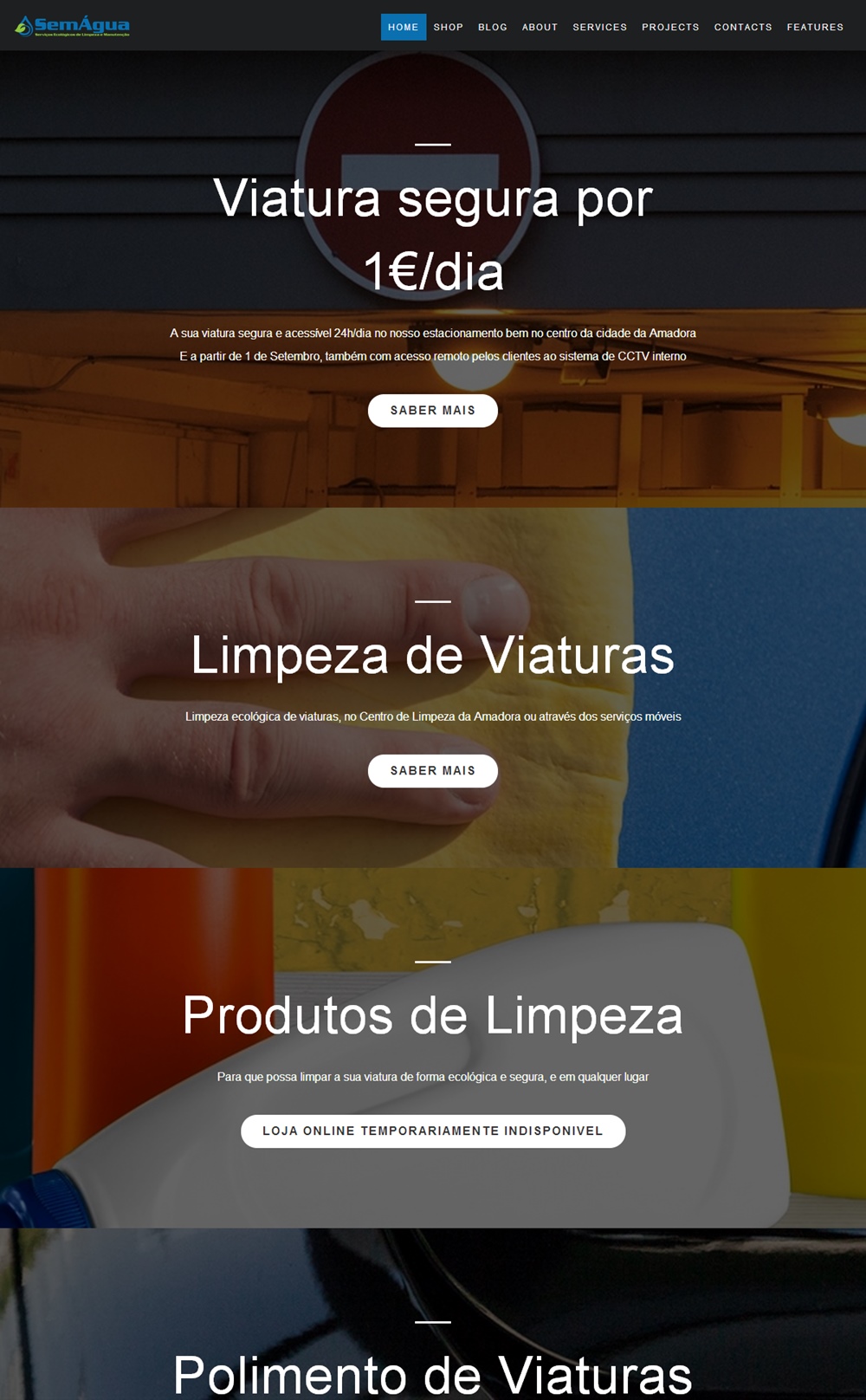Image resolution: width=866 pixels, height=1400 pixels.
Task: Go to Projects in the nav bar
Action: pyautogui.click(x=670, y=27)
